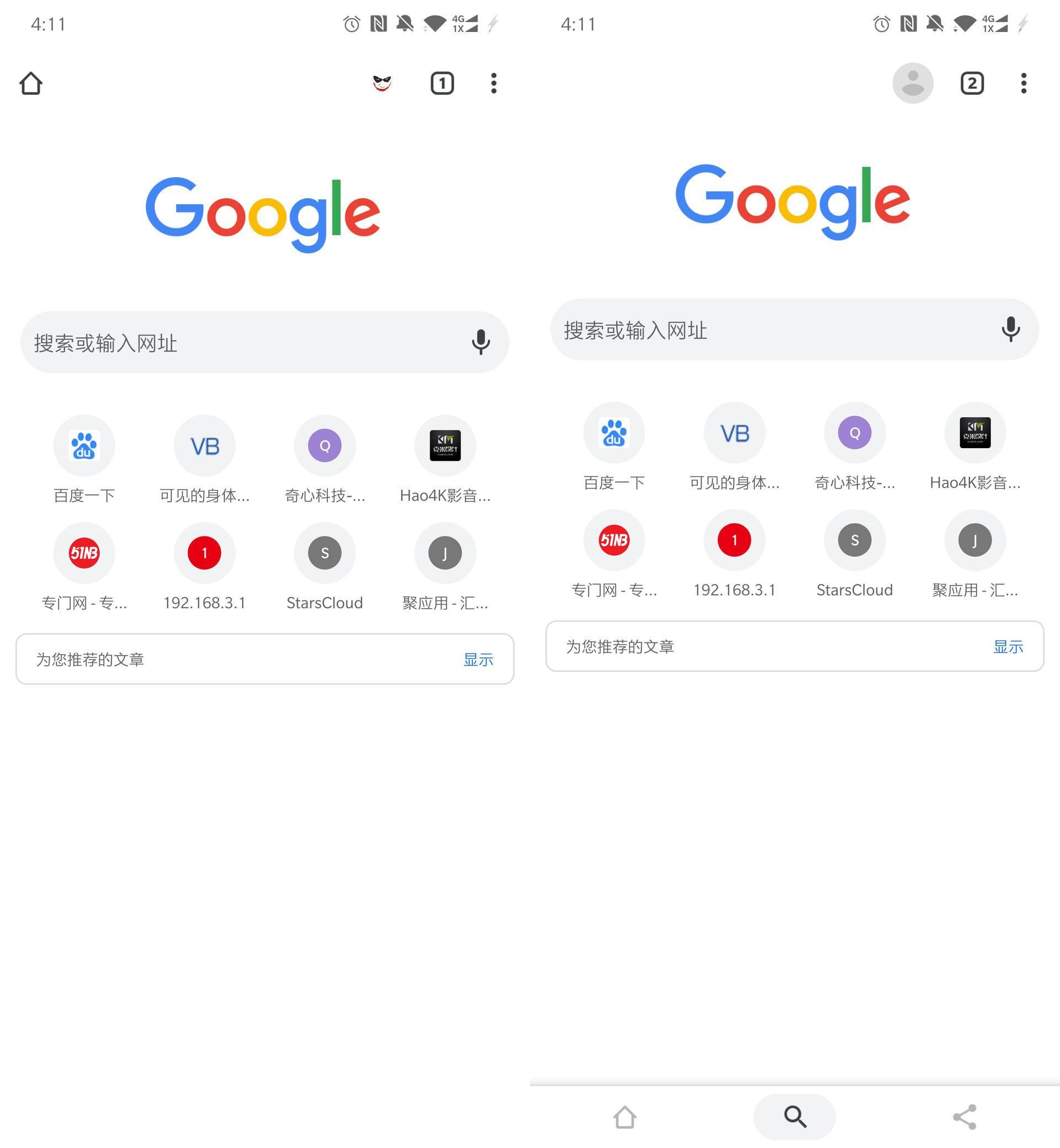Open overflow menu beside the 2-tab switcher
1060x1148 pixels.
click(1024, 83)
